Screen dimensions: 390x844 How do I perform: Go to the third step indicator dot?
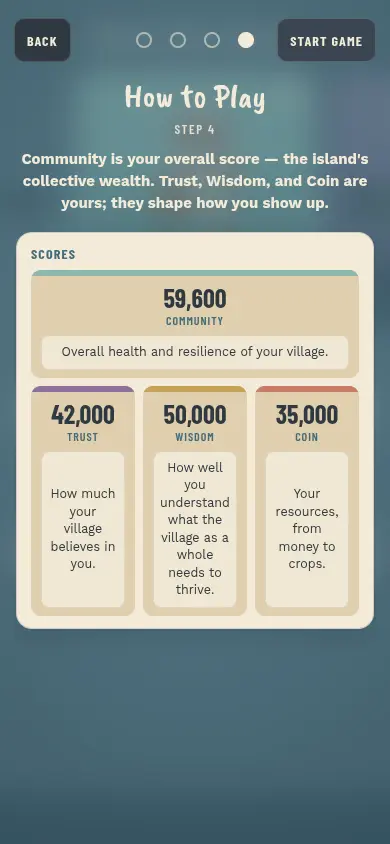212,40
